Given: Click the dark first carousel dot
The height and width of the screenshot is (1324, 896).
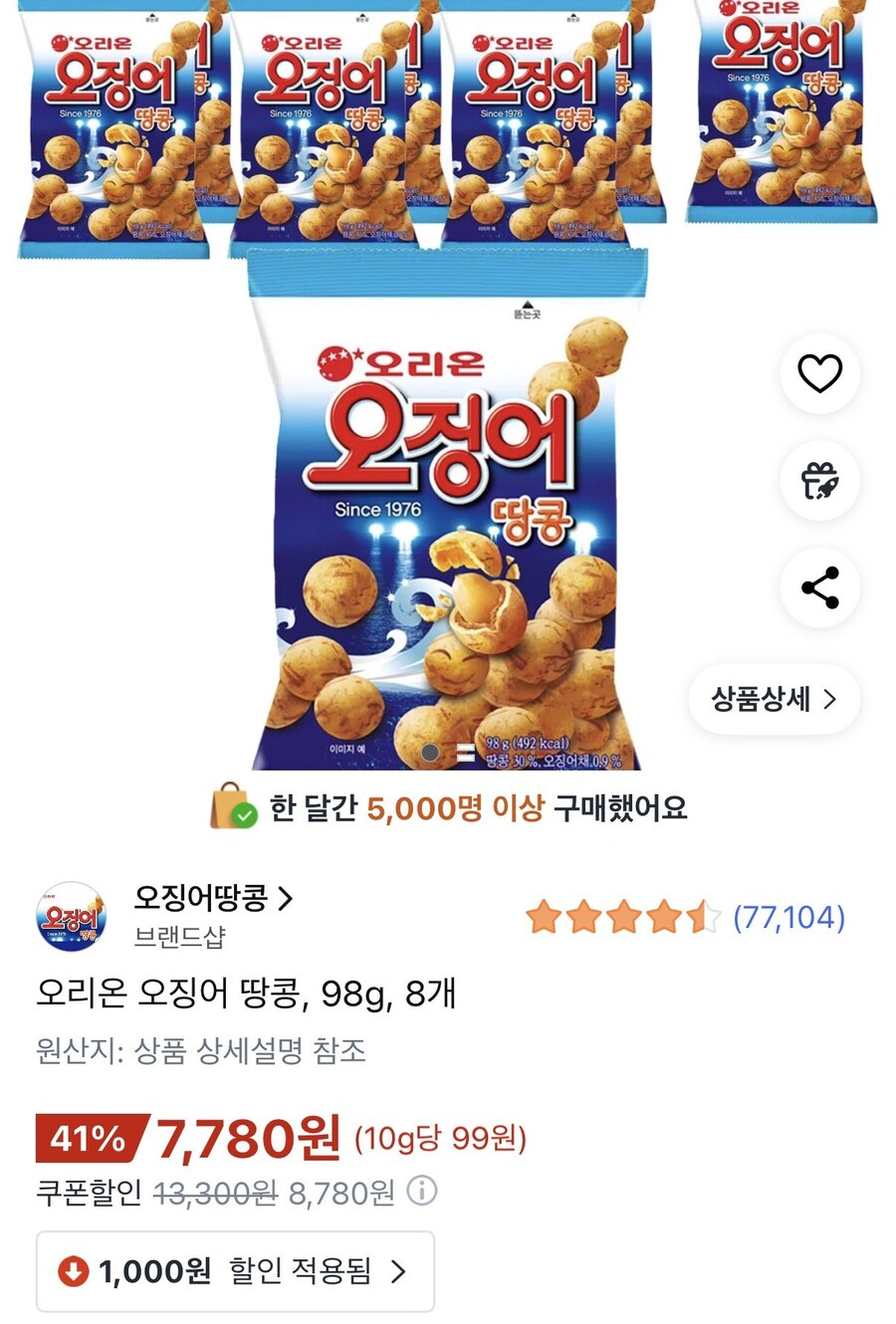Looking at the screenshot, I should click(431, 755).
